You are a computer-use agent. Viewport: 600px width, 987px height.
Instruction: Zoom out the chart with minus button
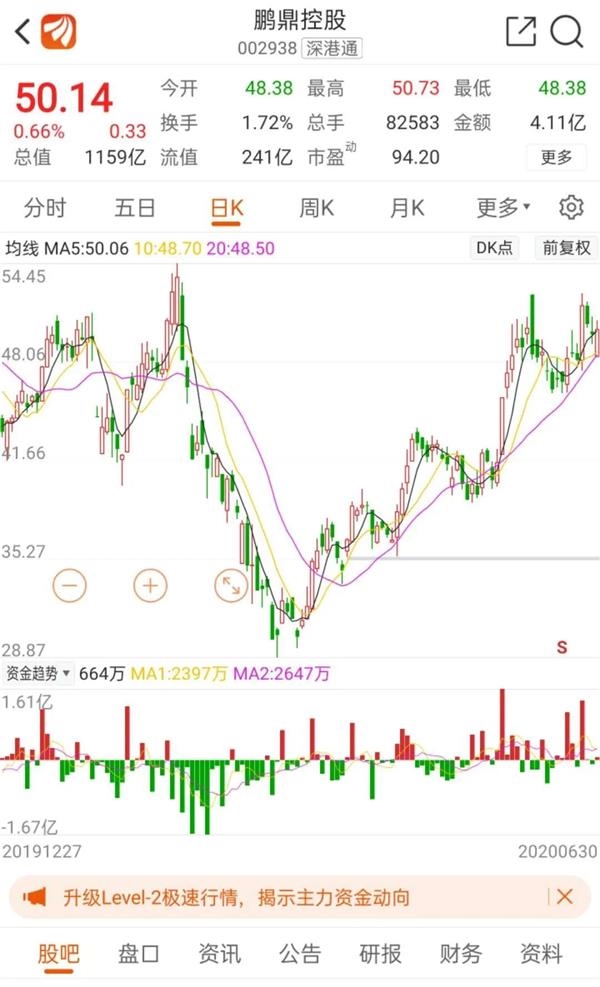click(x=69, y=586)
